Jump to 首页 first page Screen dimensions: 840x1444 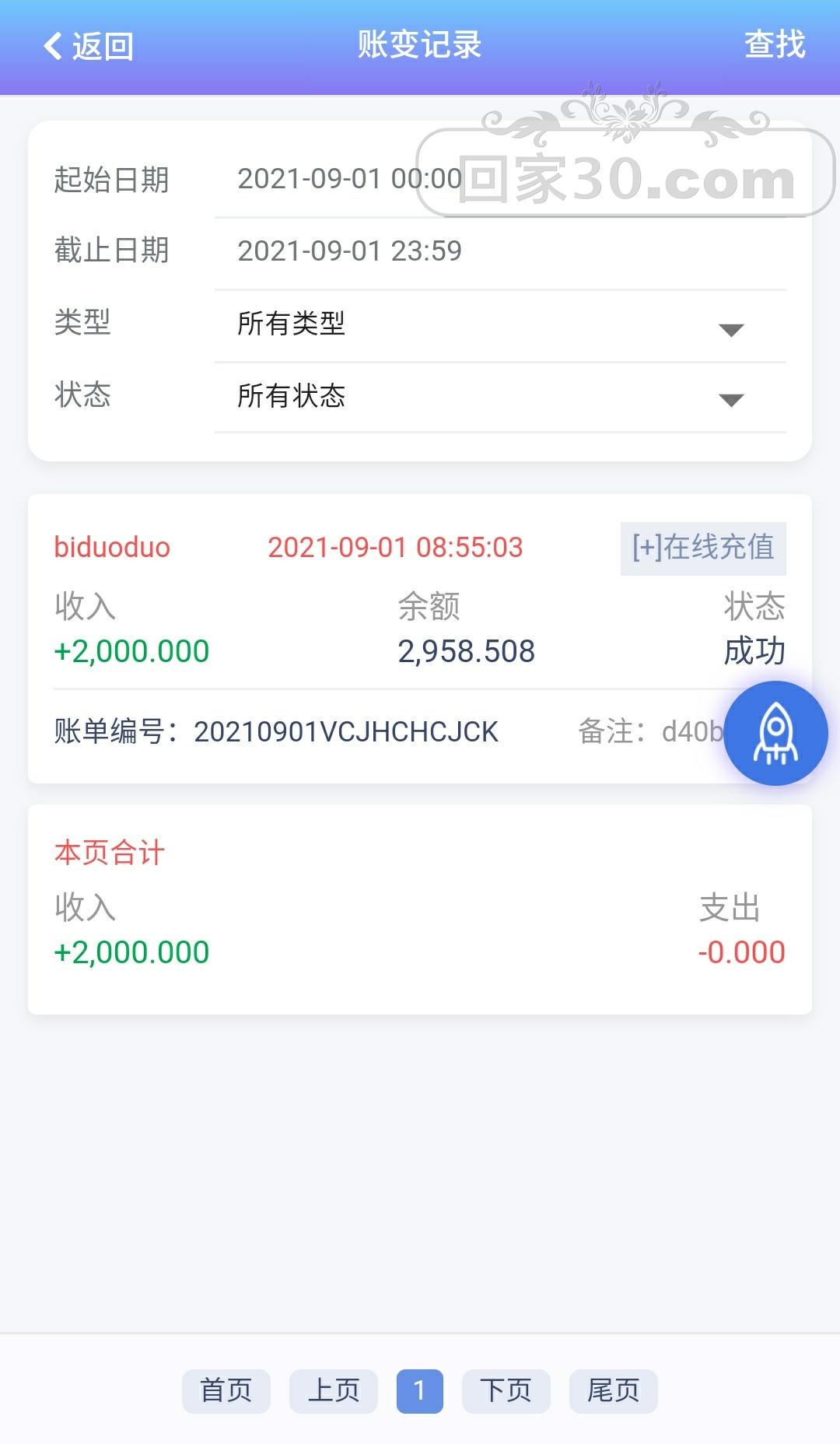(226, 1390)
